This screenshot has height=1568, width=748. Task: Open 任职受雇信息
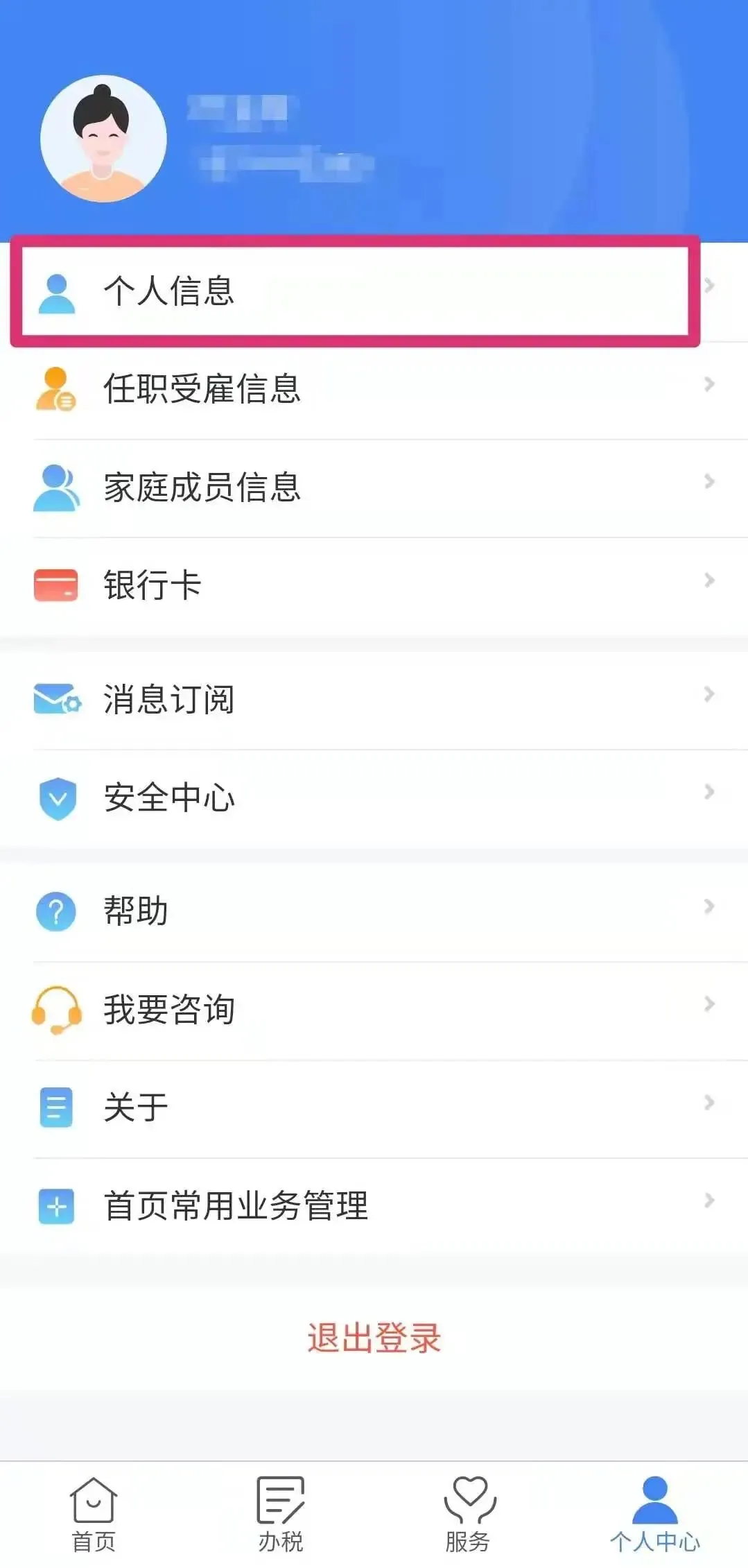pyautogui.click(x=374, y=388)
